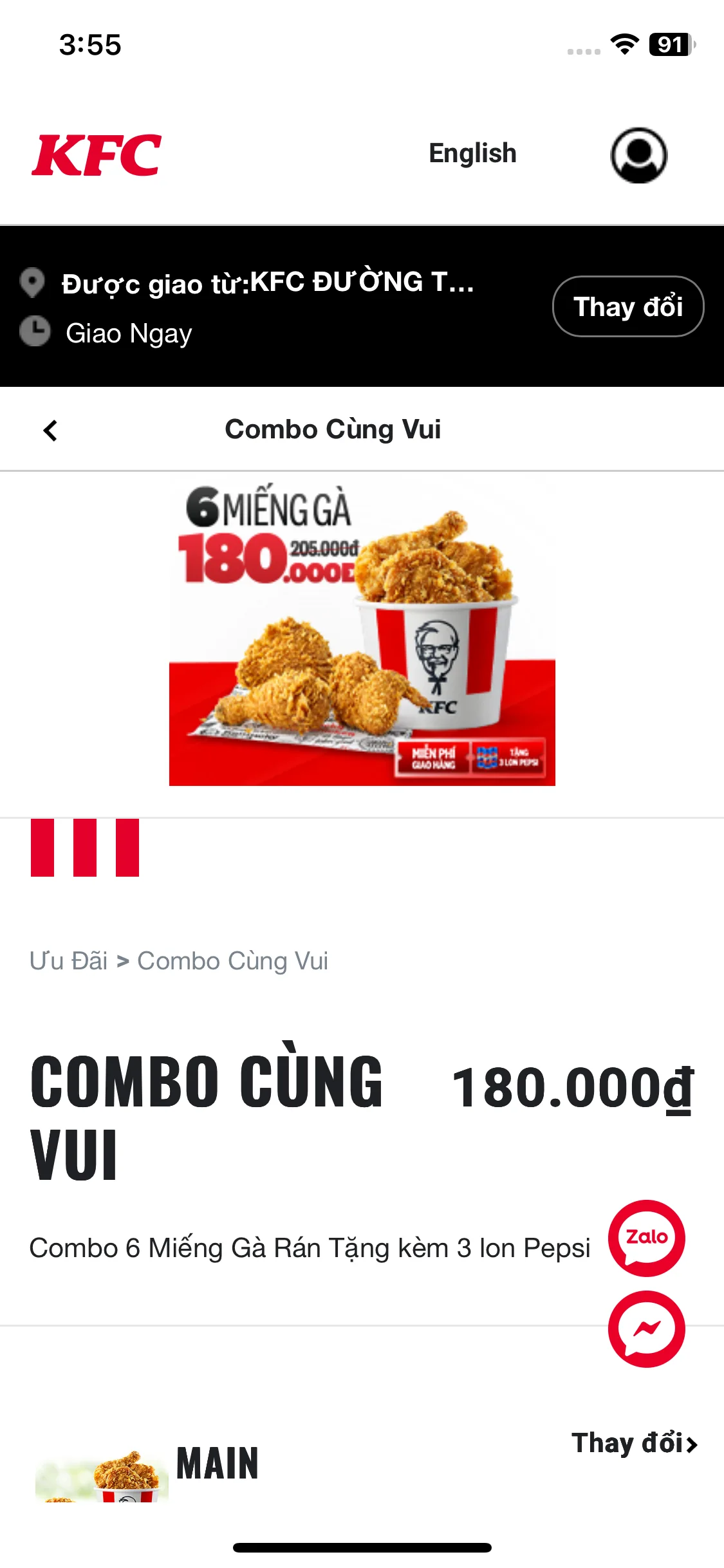Switch language to English
The width and height of the screenshot is (724, 1568).
[x=472, y=154]
